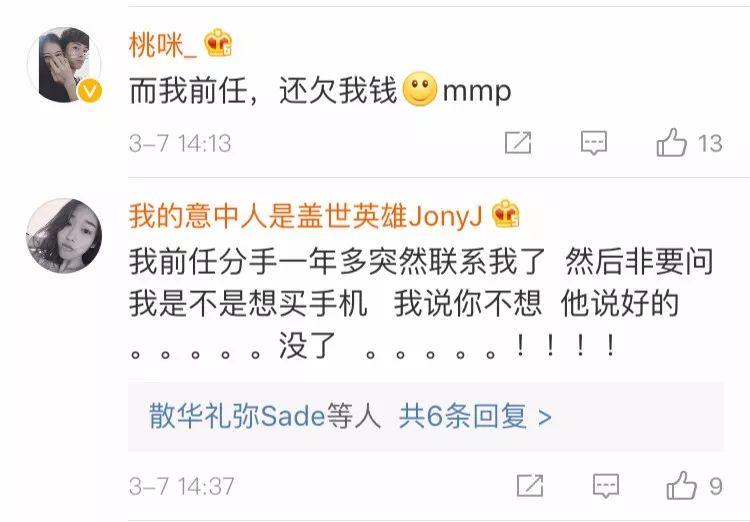Open the username 桃咪_

pyautogui.click(x=164, y=43)
